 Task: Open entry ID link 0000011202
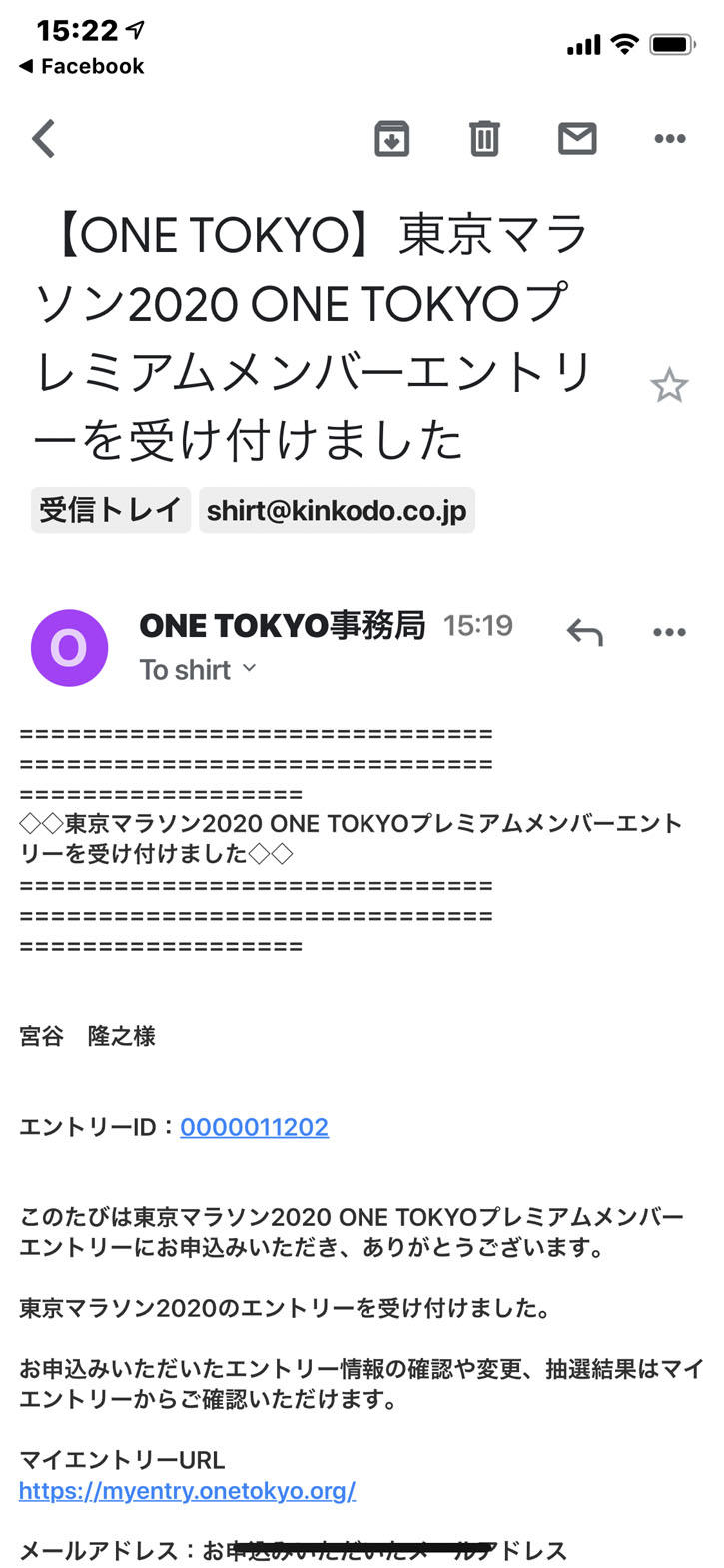coord(254,1127)
